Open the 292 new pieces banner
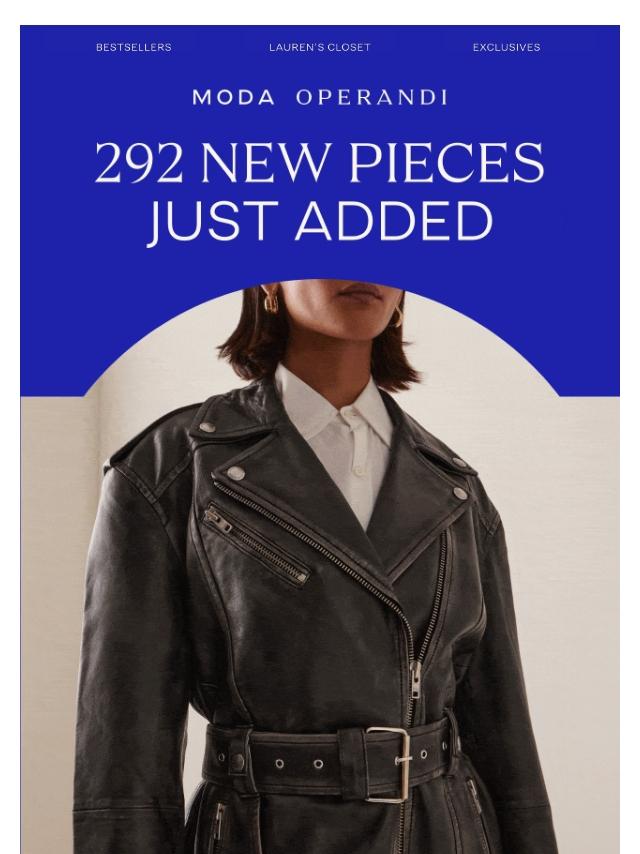This screenshot has width=640, height=854. point(320,193)
